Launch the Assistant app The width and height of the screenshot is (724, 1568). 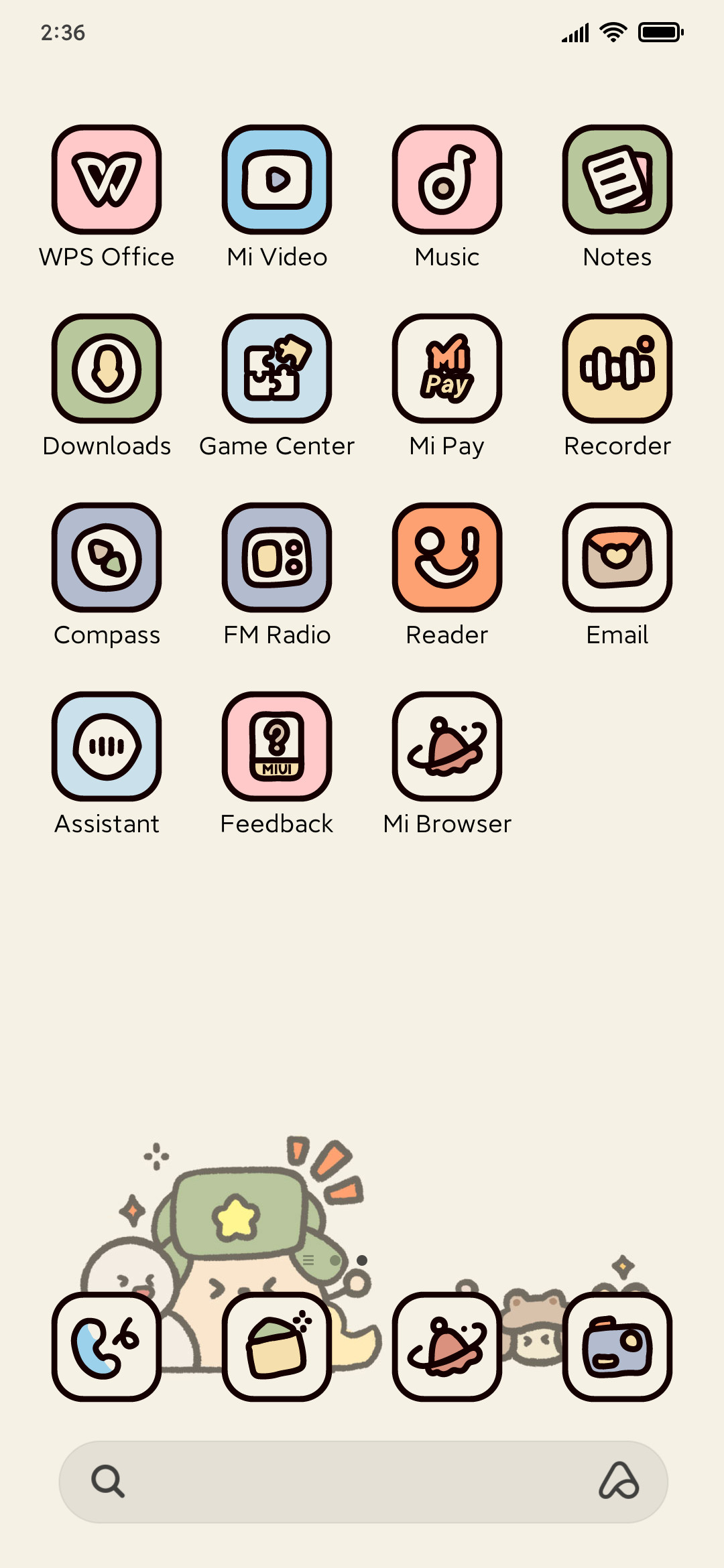(x=107, y=746)
